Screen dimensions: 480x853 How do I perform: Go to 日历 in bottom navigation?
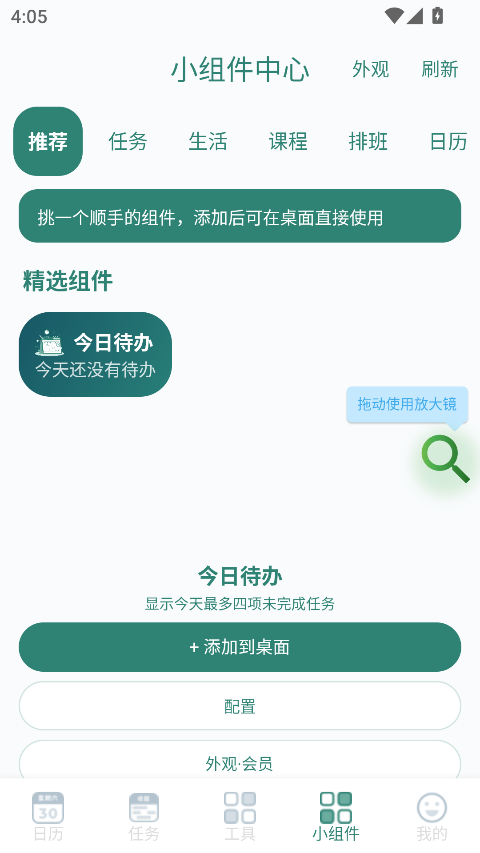click(x=48, y=816)
